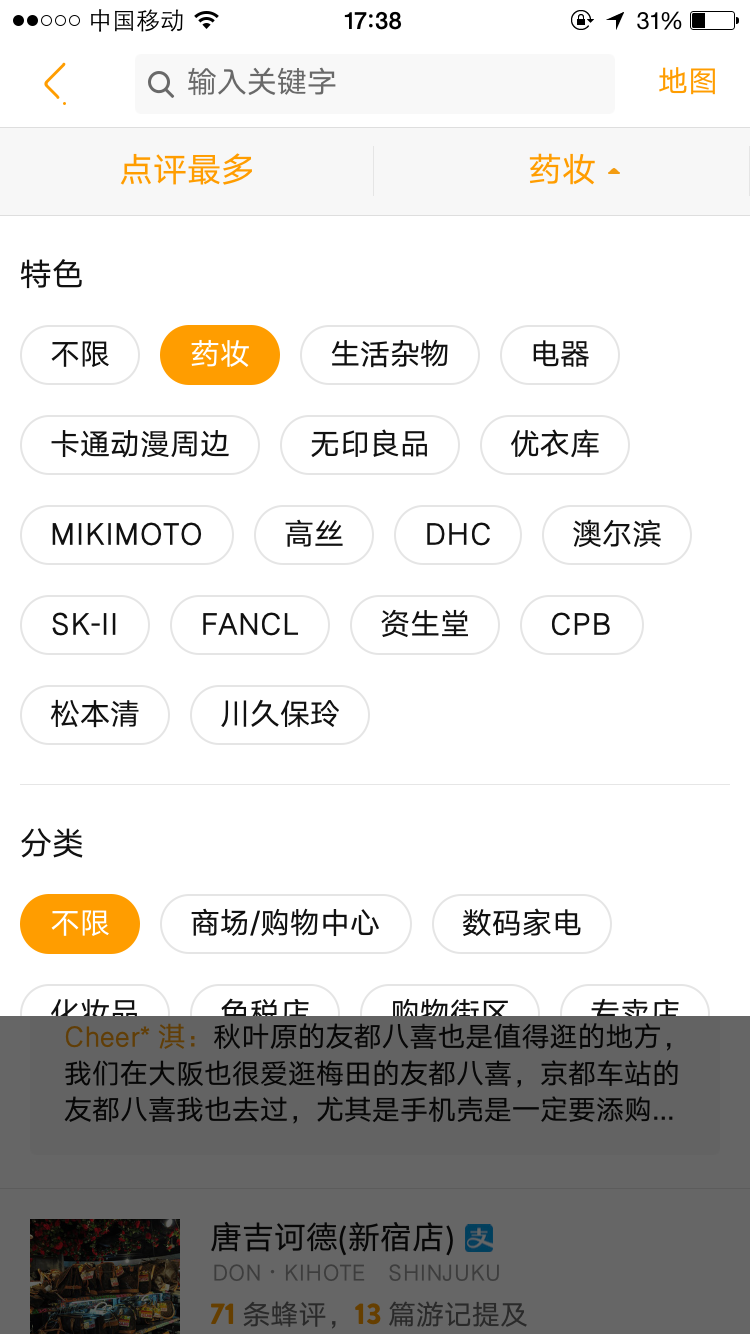Choose the DHC chip
This screenshot has width=750, height=1334.
click(x=458, y=535)
